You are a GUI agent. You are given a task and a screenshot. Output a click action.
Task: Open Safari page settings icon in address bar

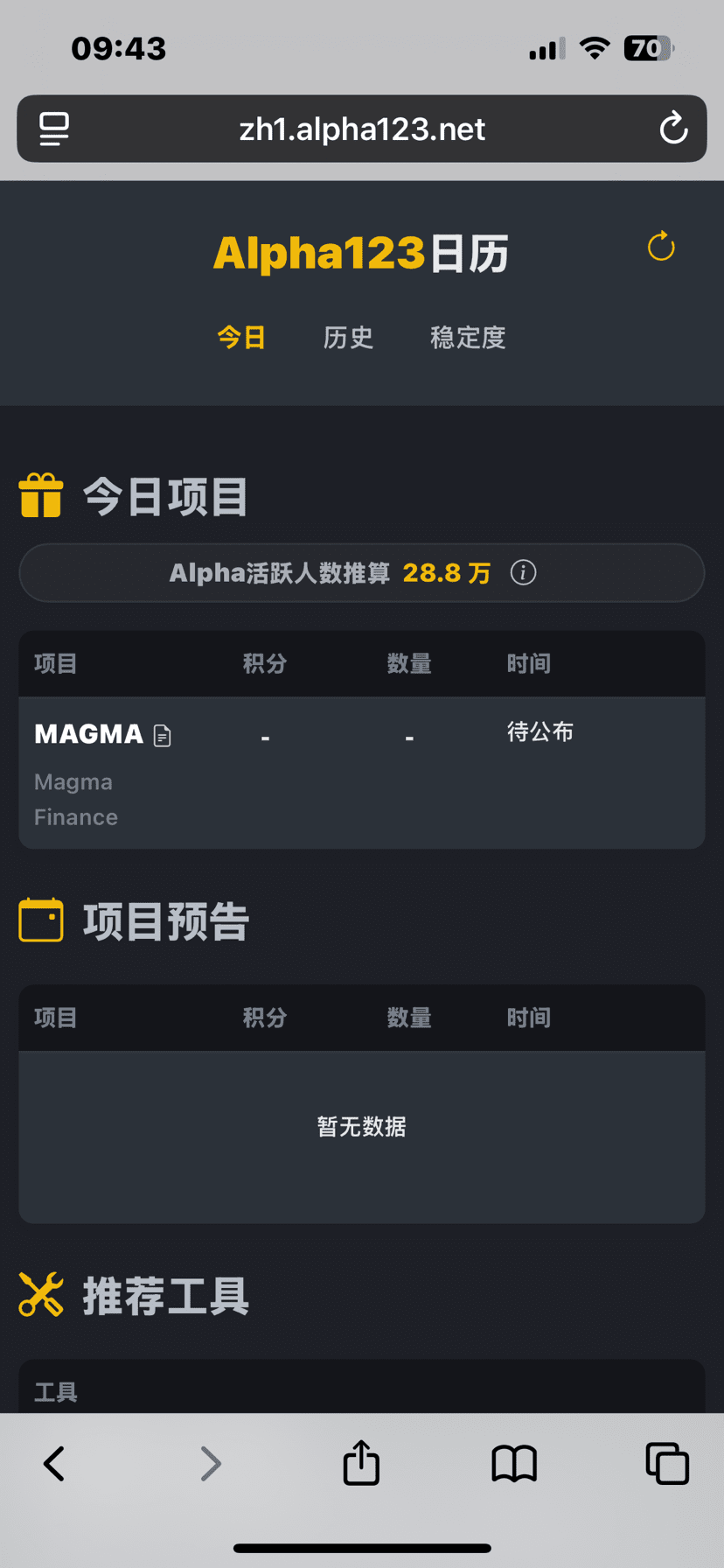[52, 129]
